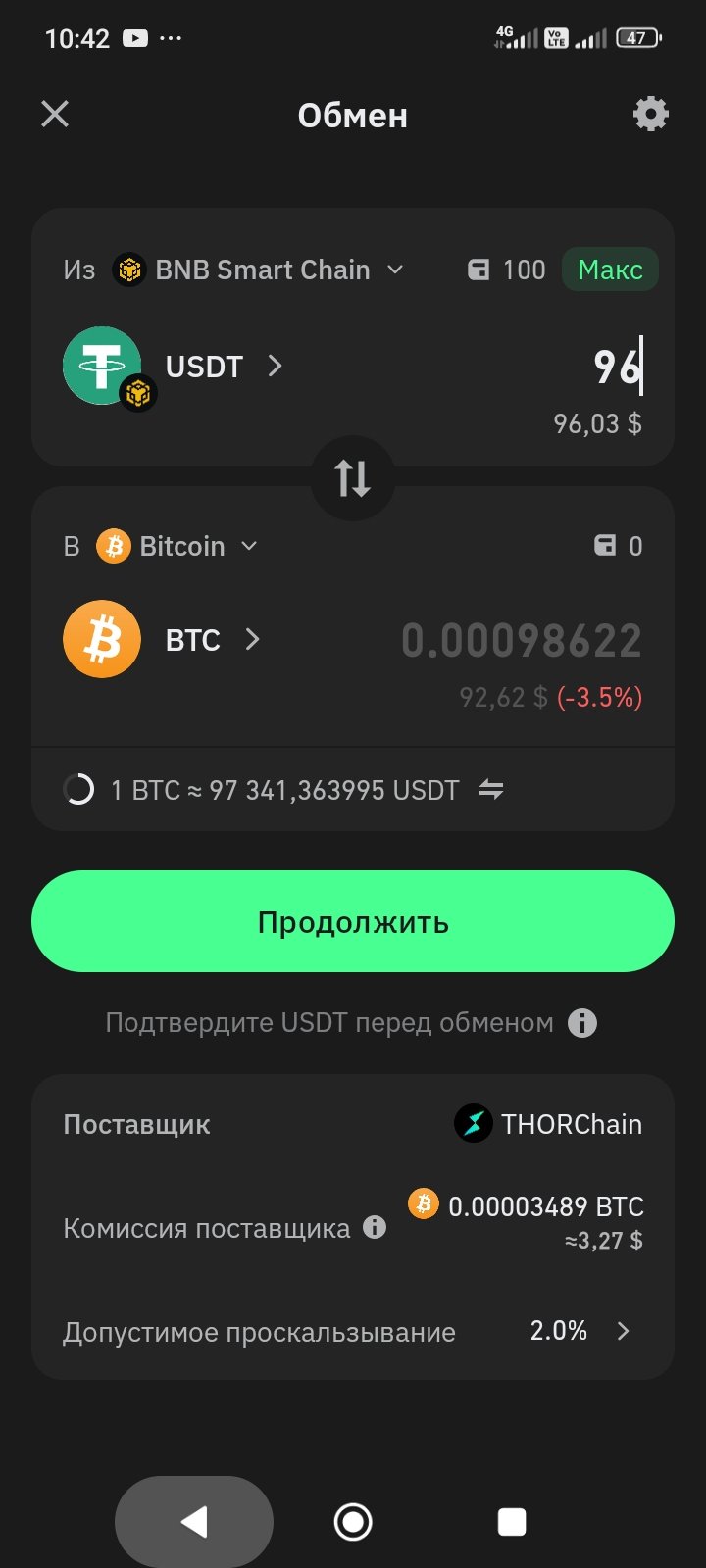This screenshot has width=706, height=1568.
Task: View info on Комиссия поставщика
Action: (375, 1227)
